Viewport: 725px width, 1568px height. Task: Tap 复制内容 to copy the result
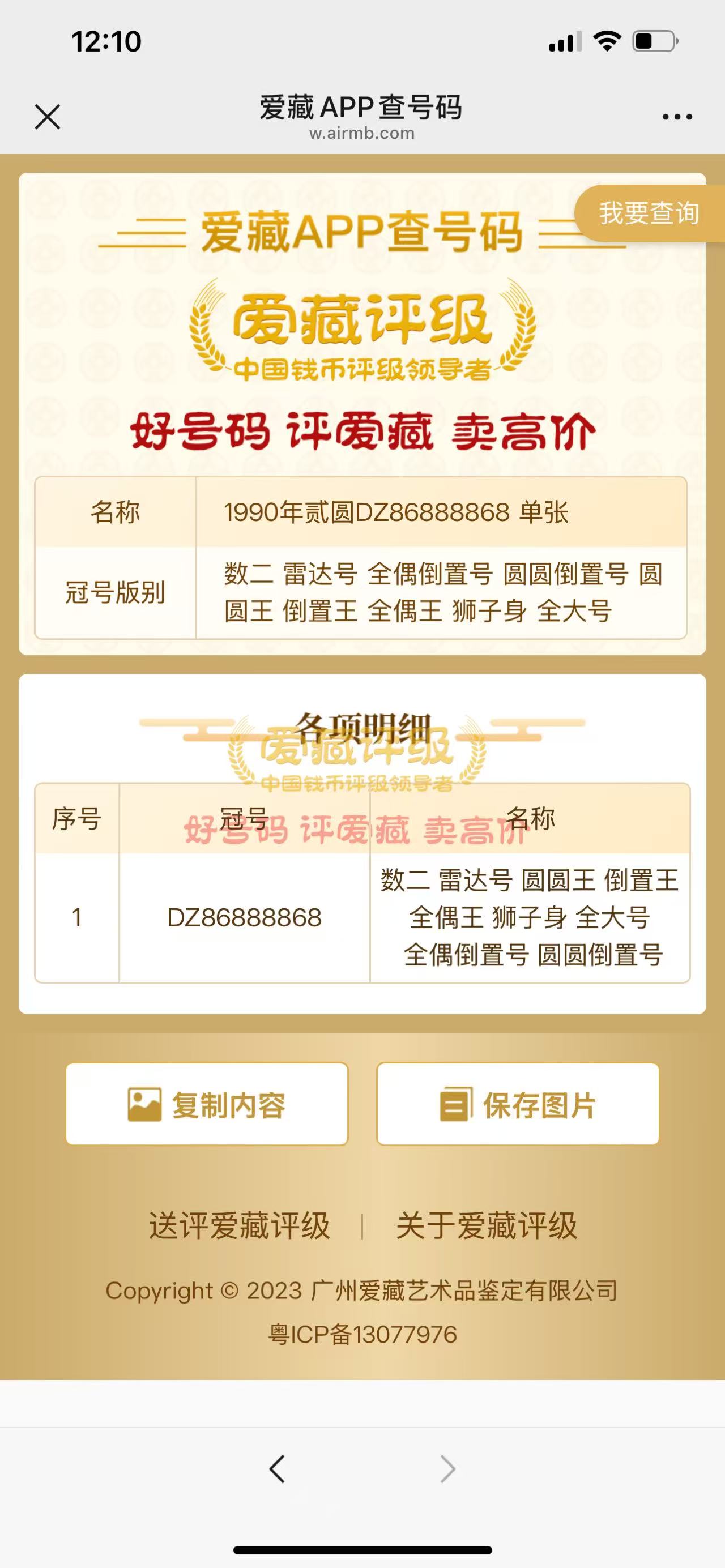(x=207, y=1104)
